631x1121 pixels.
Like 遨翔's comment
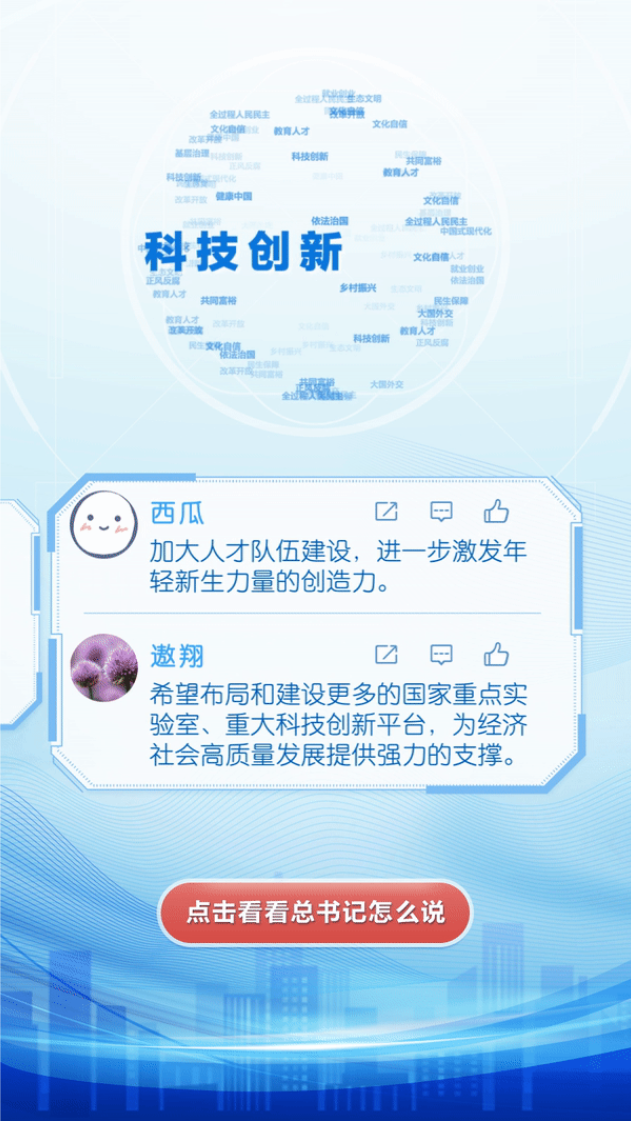(x=496, y=655)
